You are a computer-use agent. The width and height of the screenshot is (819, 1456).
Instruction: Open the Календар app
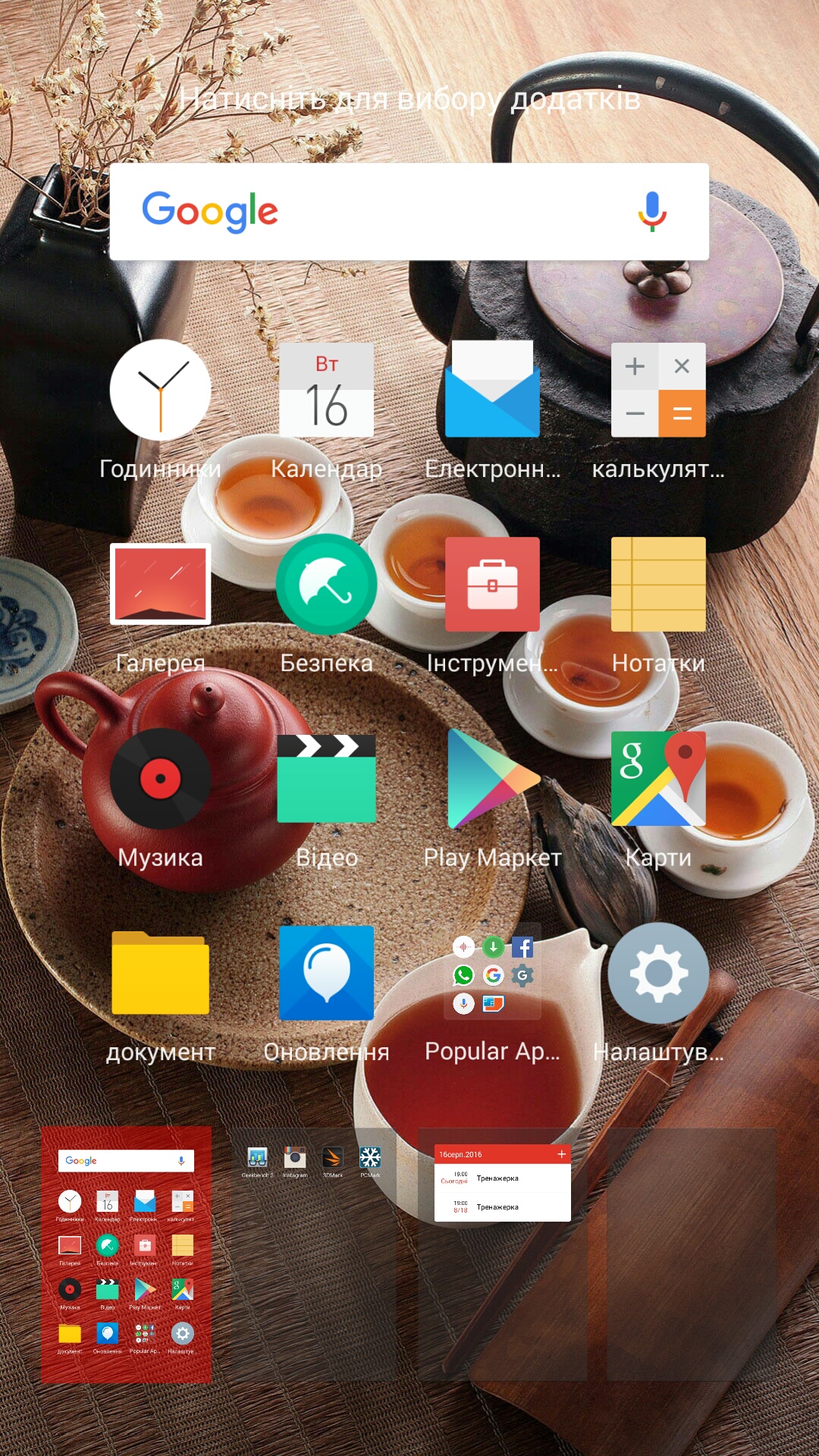pyautogui.click(x=326, y=390)
